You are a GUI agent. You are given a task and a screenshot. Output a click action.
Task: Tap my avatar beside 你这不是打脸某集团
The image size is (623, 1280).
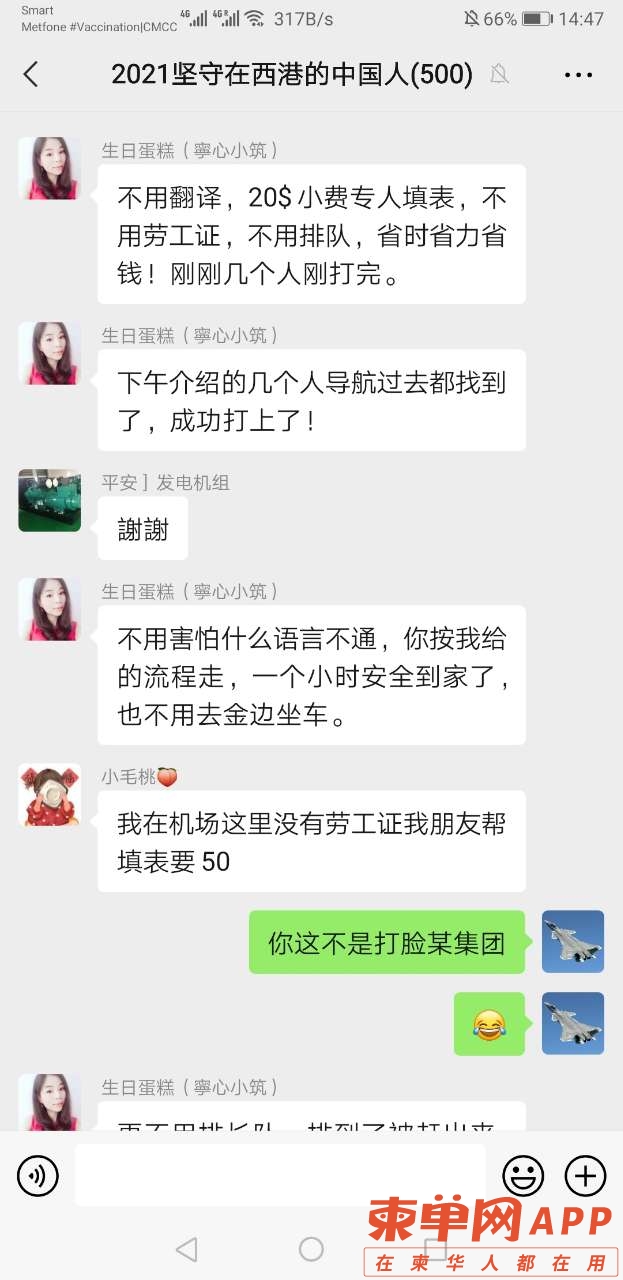[x=573, y=941]
